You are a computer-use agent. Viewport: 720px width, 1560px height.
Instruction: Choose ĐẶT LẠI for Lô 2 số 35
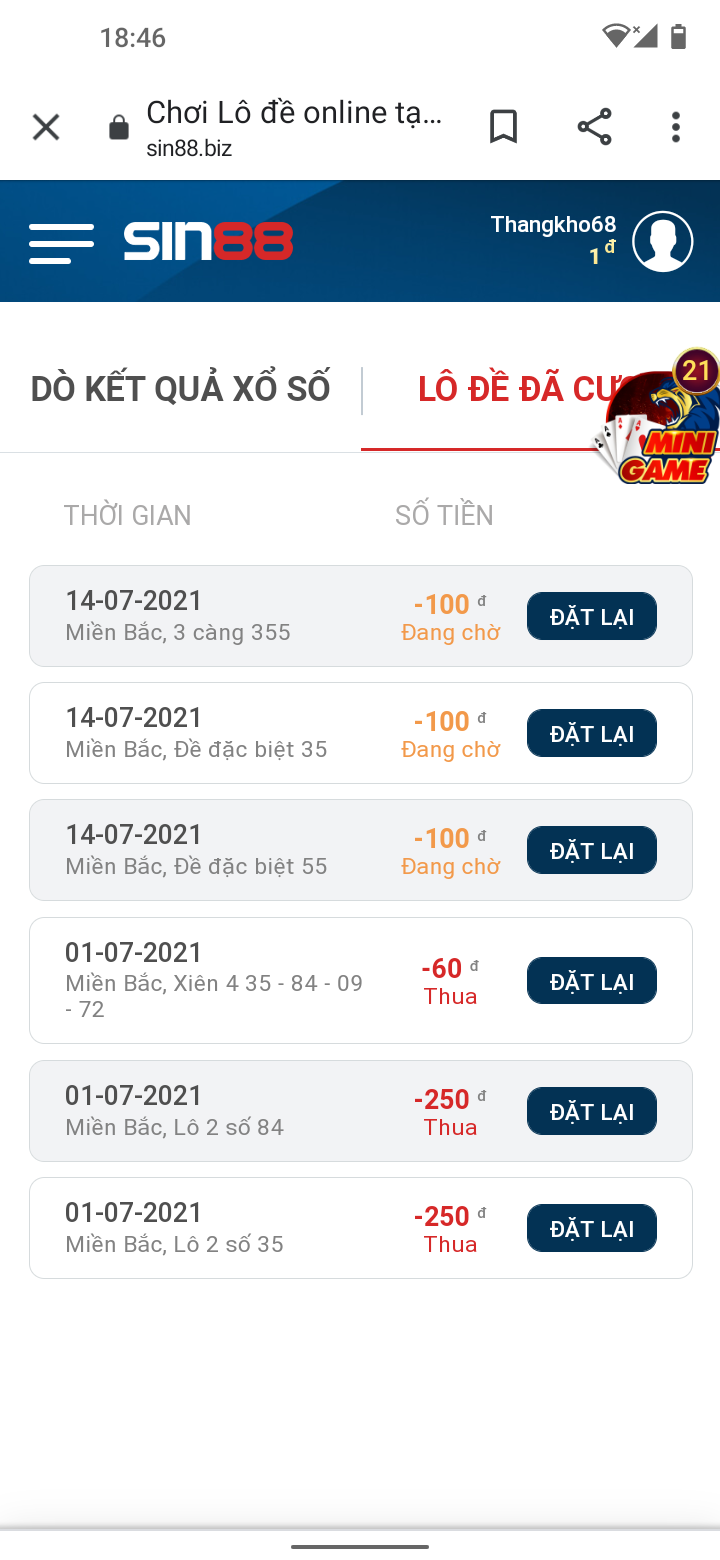(591, 1228)
